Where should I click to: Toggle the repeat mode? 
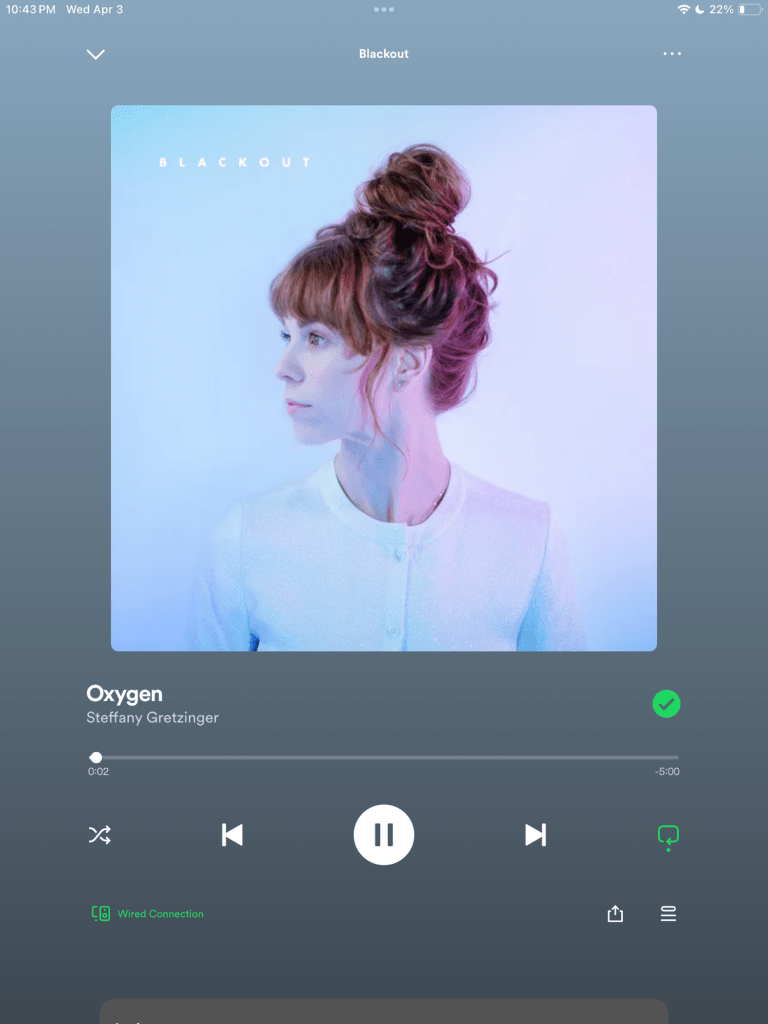[x=668, y=836]
